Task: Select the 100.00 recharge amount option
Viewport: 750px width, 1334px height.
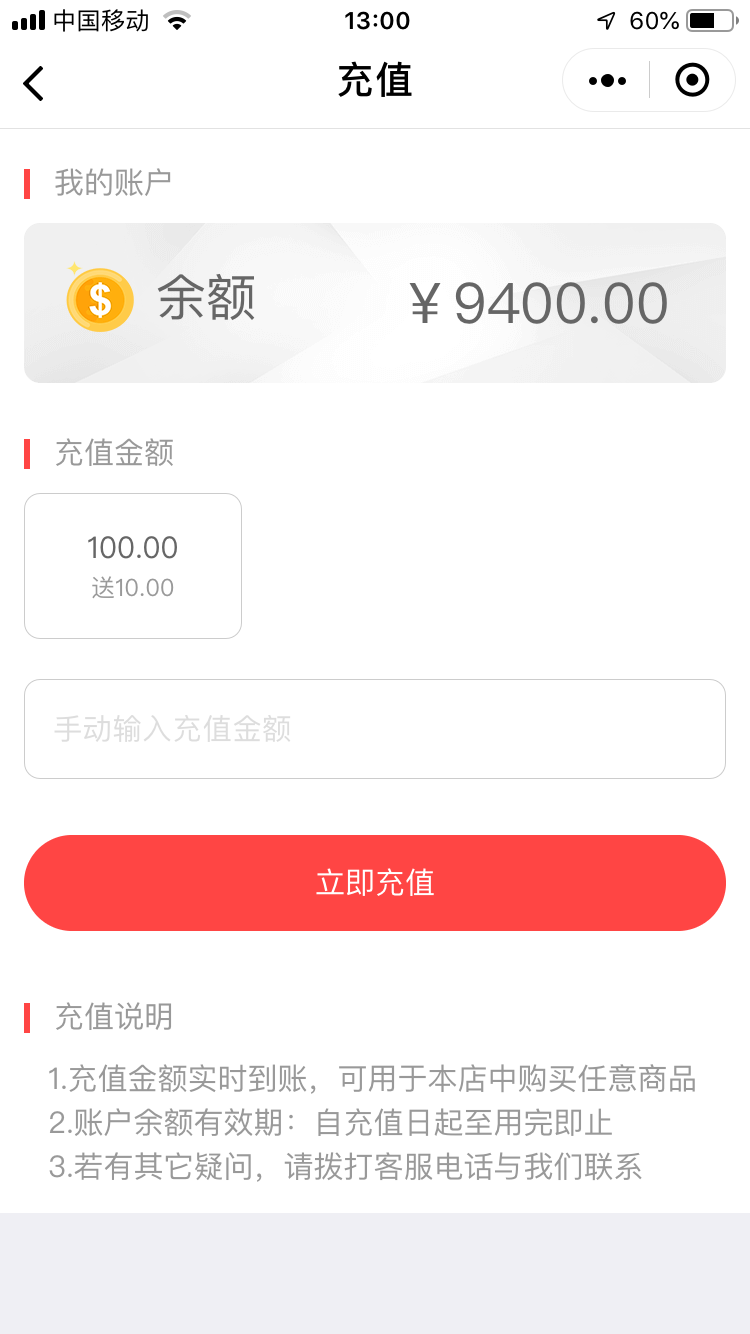Action: click(133, 565)
